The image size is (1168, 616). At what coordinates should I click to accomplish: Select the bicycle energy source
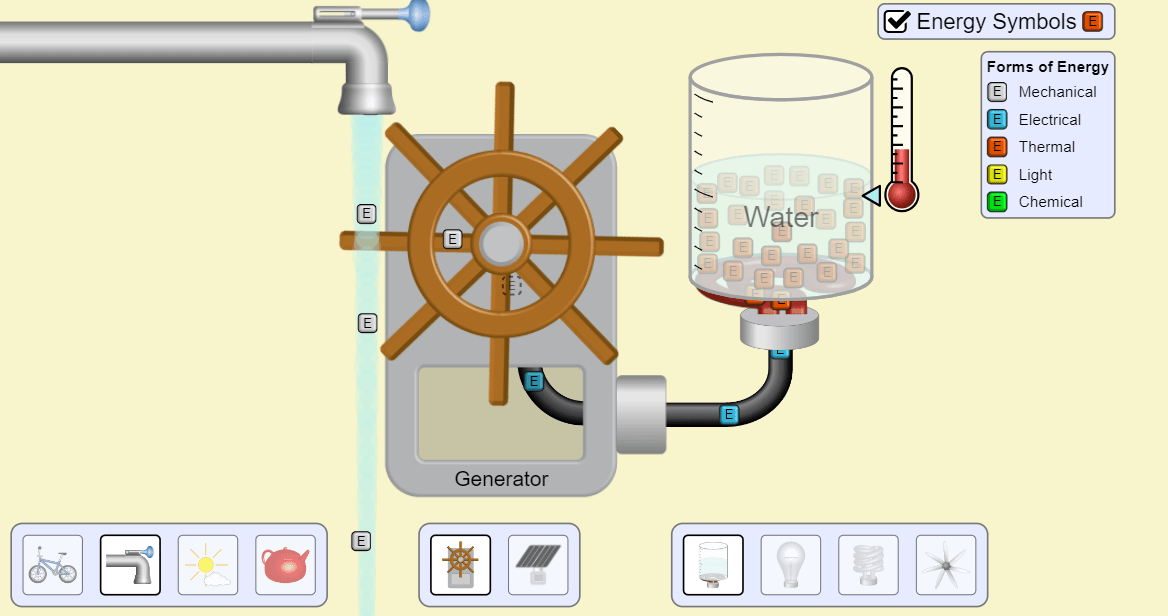pyautogui.click(x=53, y=565)
